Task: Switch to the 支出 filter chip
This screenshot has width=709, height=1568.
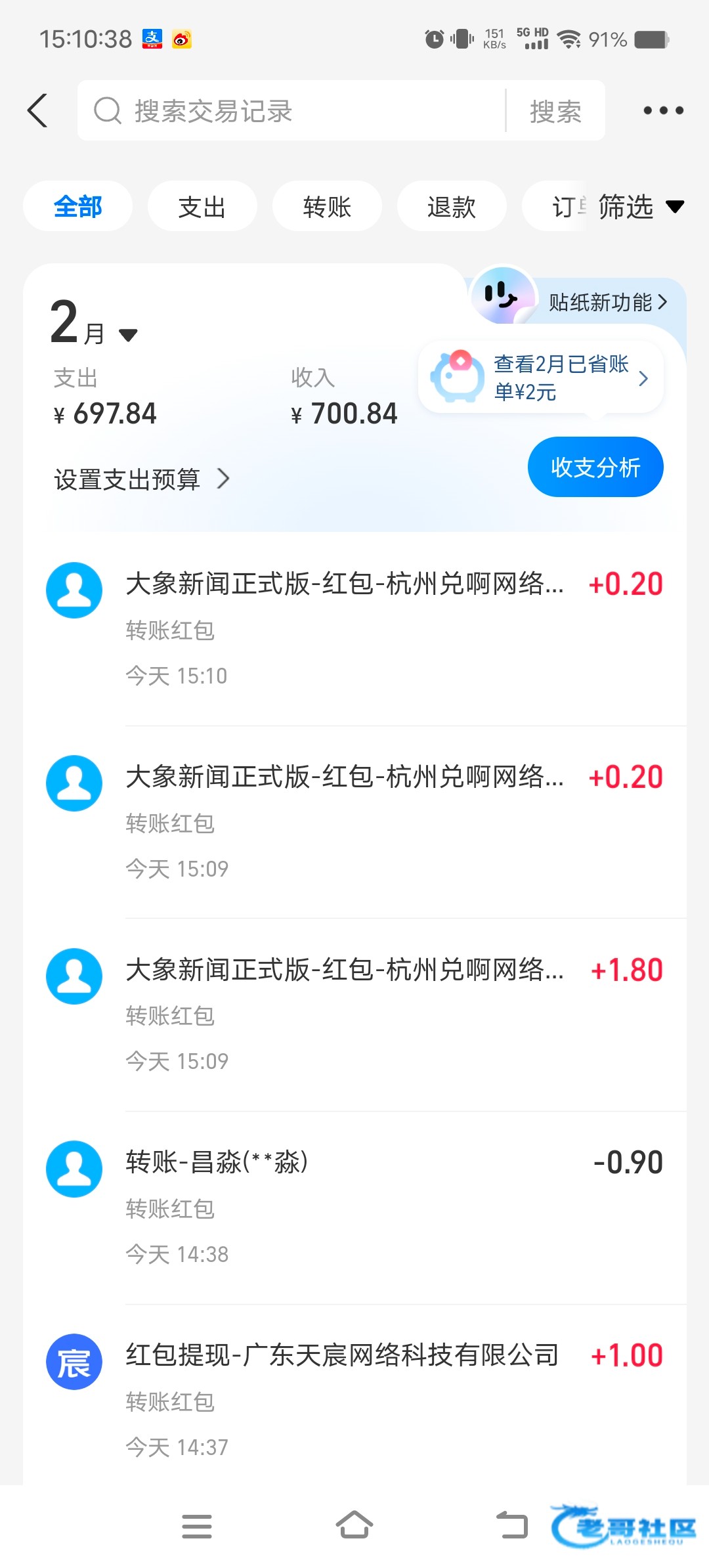Action: pos(202,207)
